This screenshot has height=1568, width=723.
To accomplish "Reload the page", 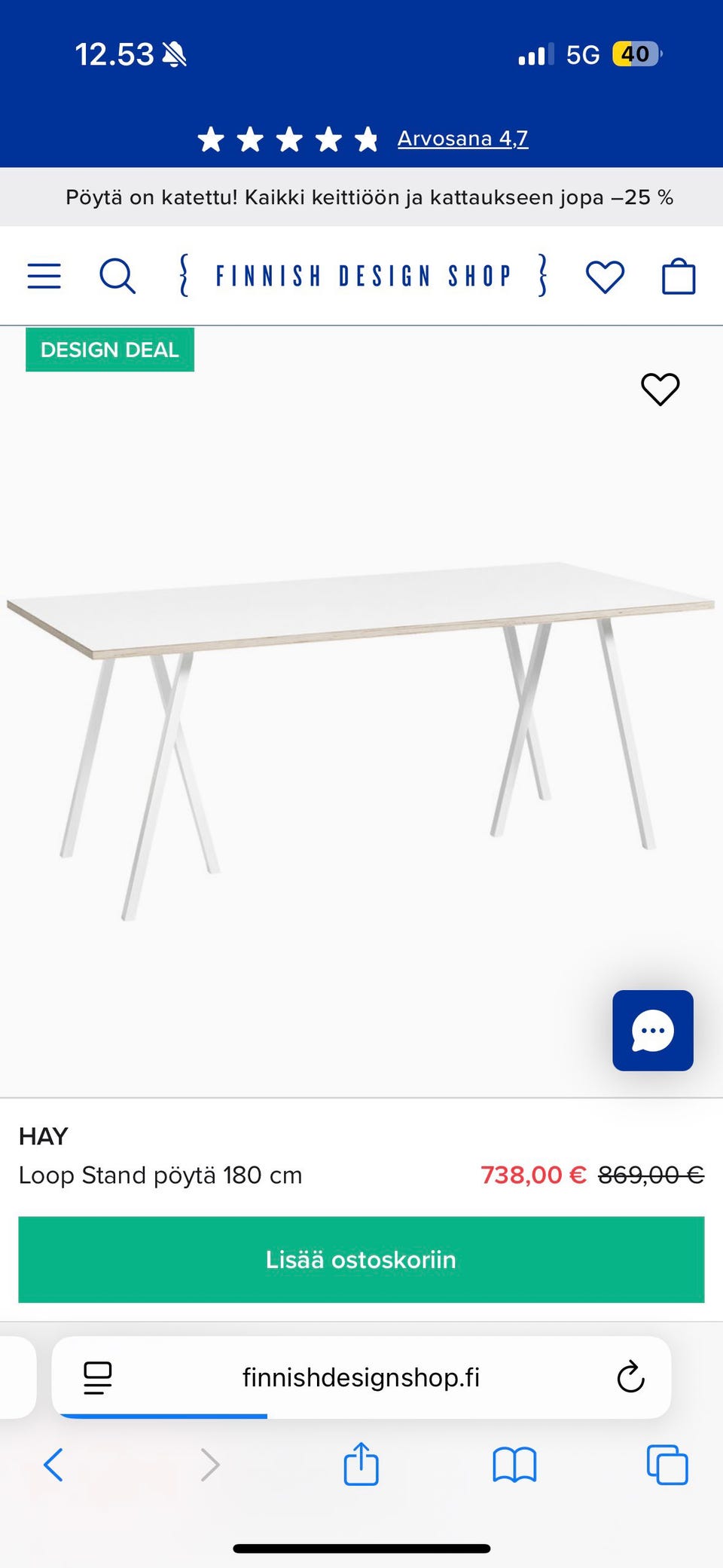I will point(630,1377).
